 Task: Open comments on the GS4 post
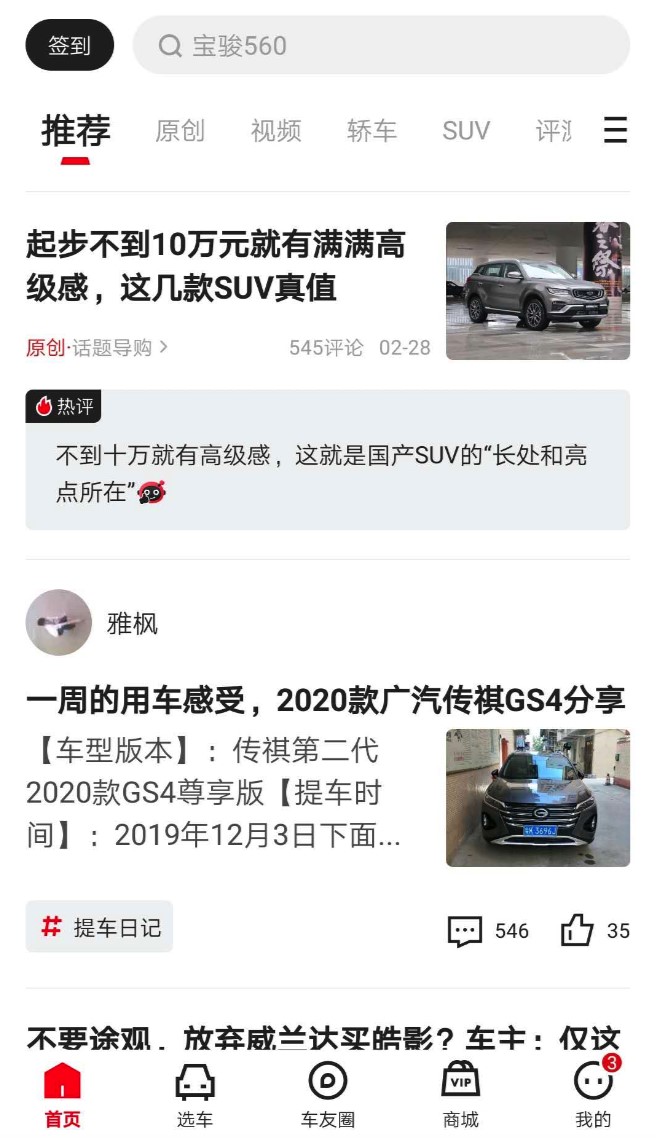click(x=488, y=931)
